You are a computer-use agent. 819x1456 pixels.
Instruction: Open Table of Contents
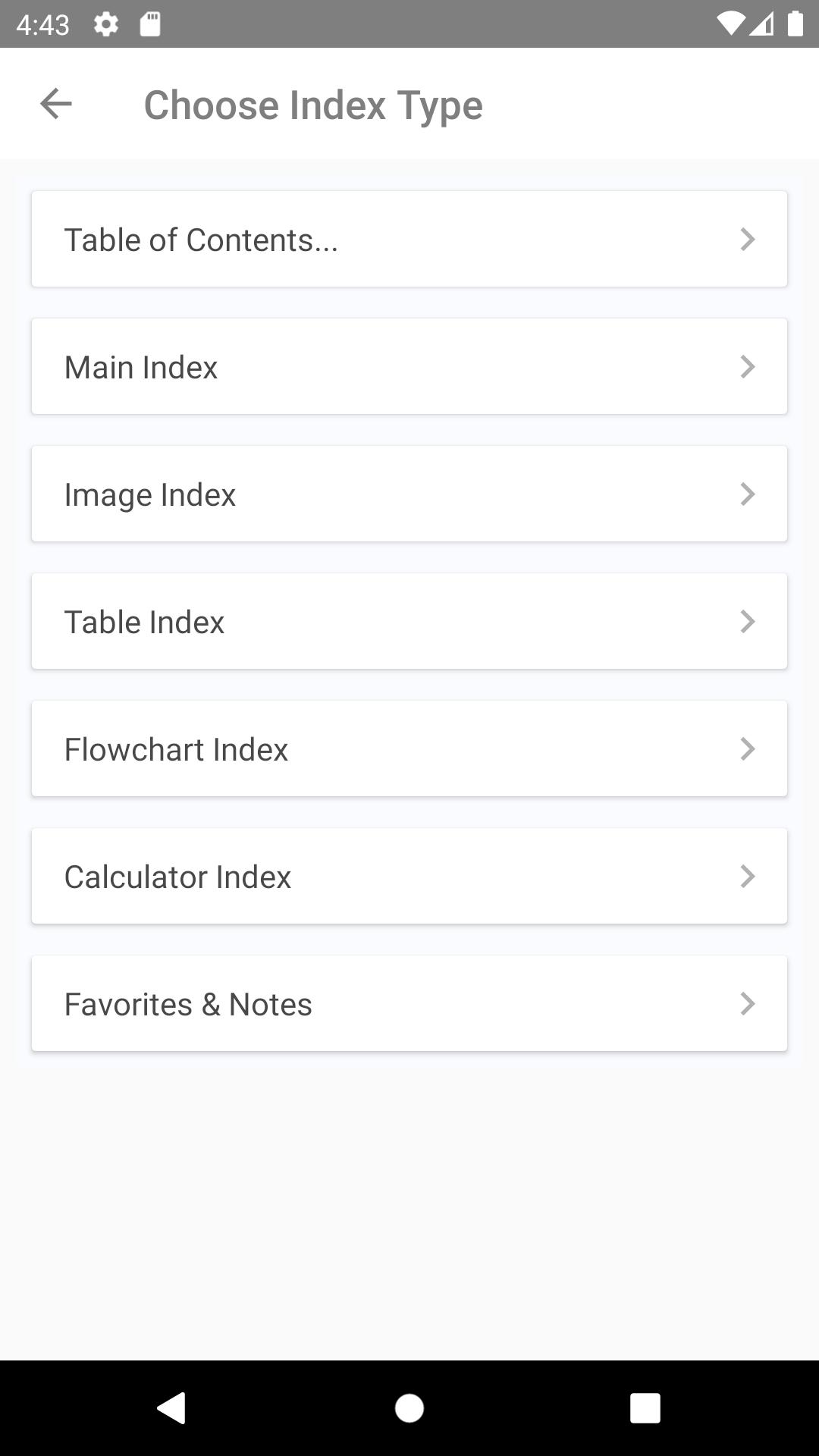(x=409, y=239)
